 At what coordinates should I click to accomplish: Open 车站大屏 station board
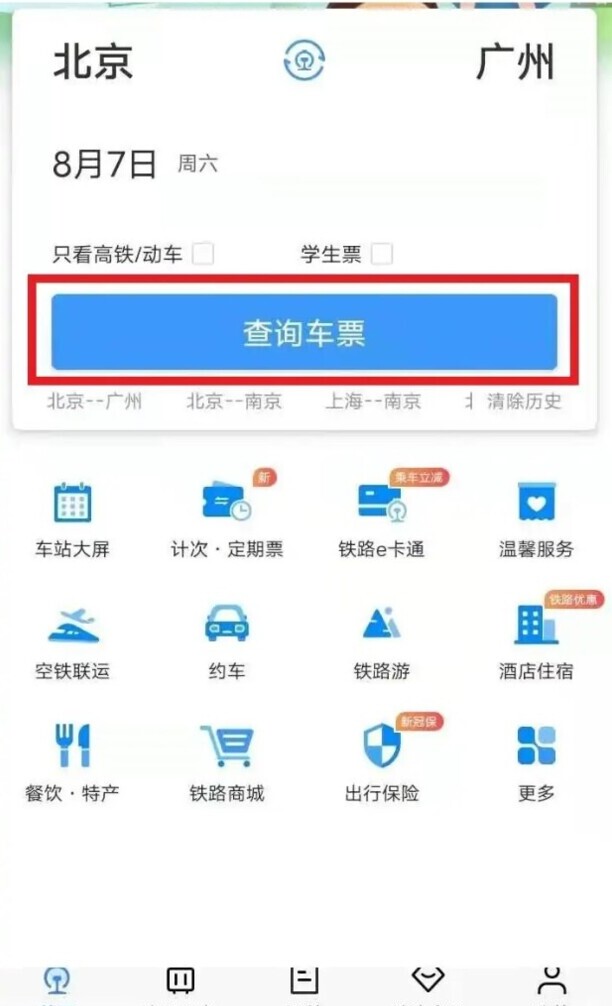73,519
